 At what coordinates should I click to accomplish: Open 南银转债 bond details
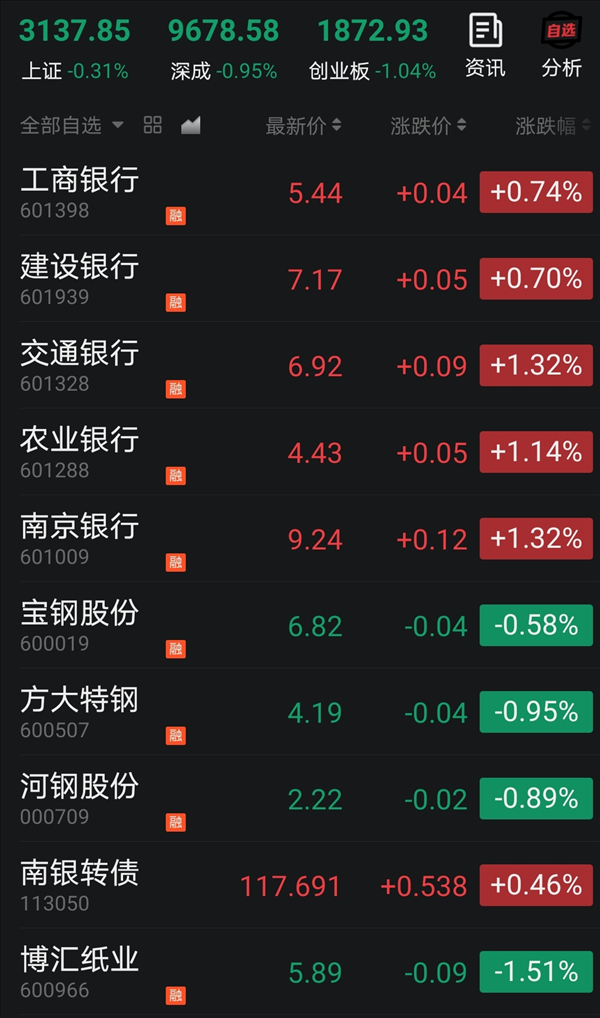pyautogui.click(x=300, y=886)
